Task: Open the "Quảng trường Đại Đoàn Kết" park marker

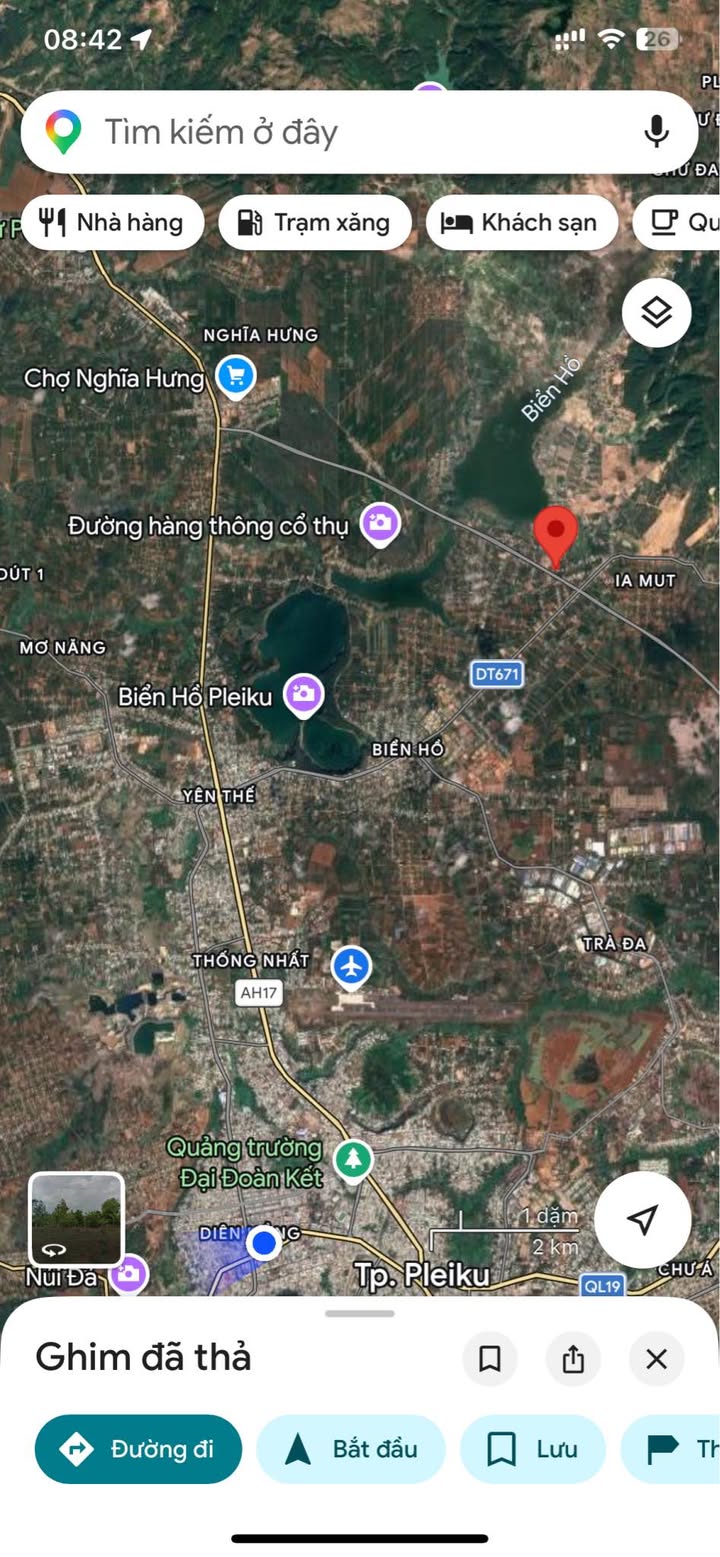Action: pyautogui.click(x=352, y=1160)
